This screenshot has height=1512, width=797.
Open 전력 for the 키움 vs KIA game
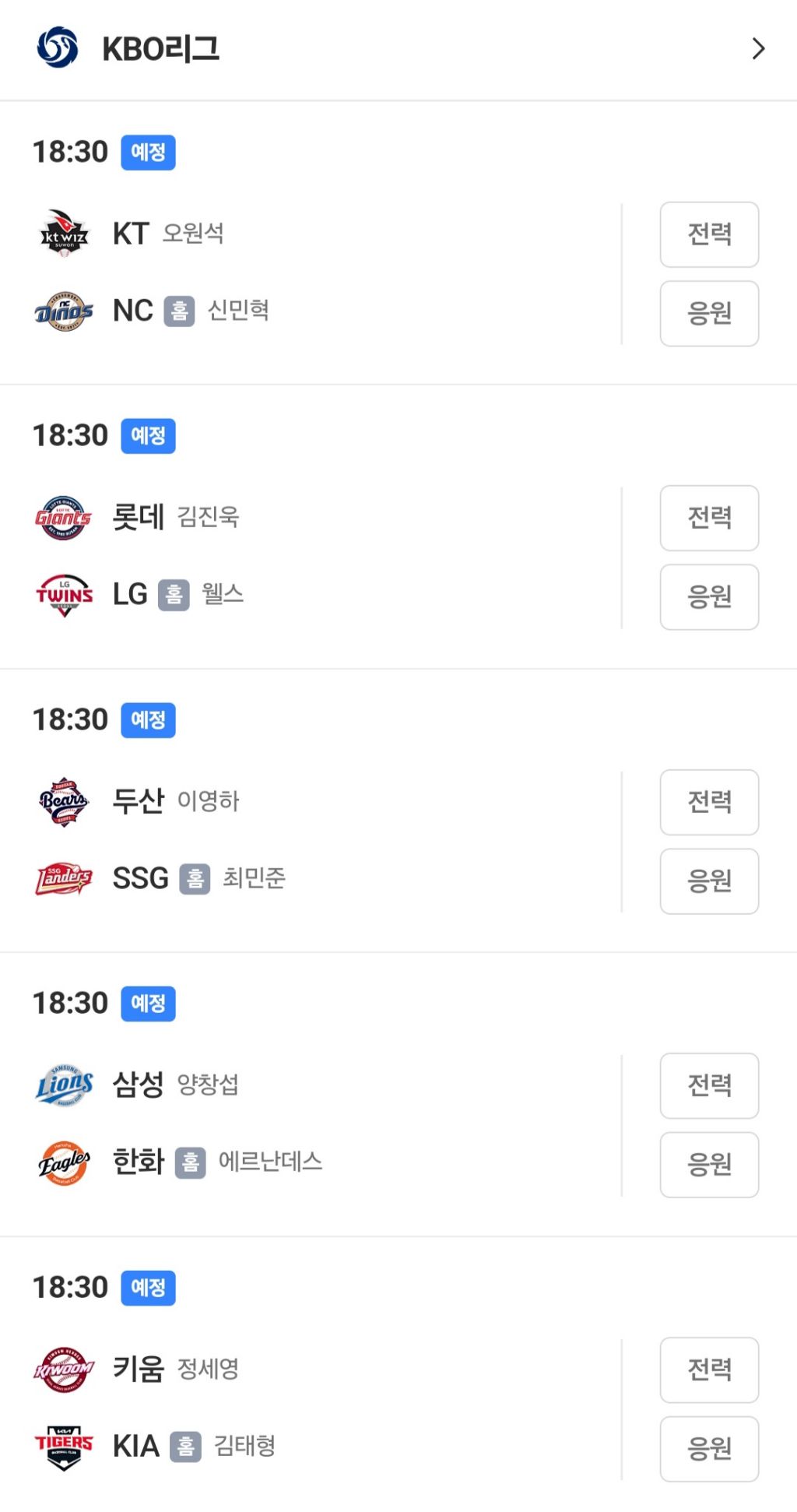(x=709, y=1370)
